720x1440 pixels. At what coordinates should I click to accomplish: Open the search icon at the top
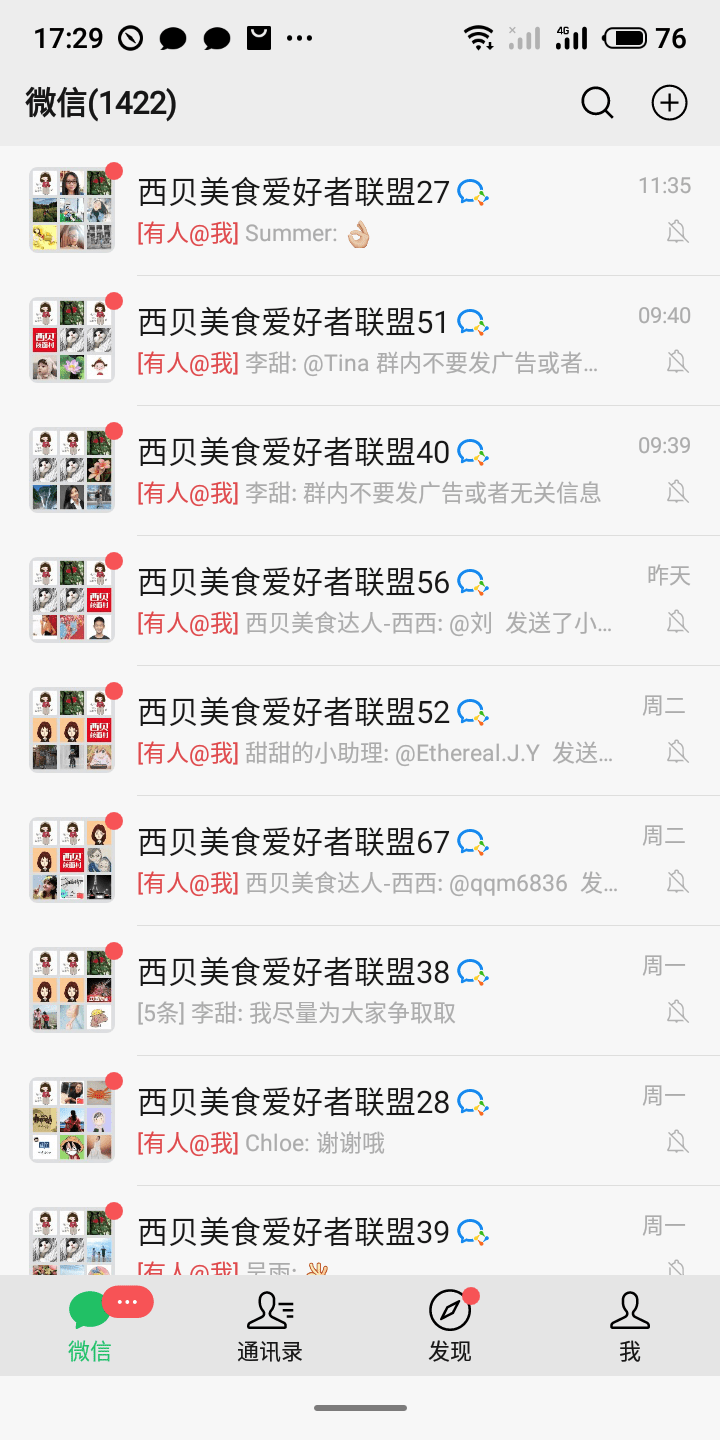597,102
